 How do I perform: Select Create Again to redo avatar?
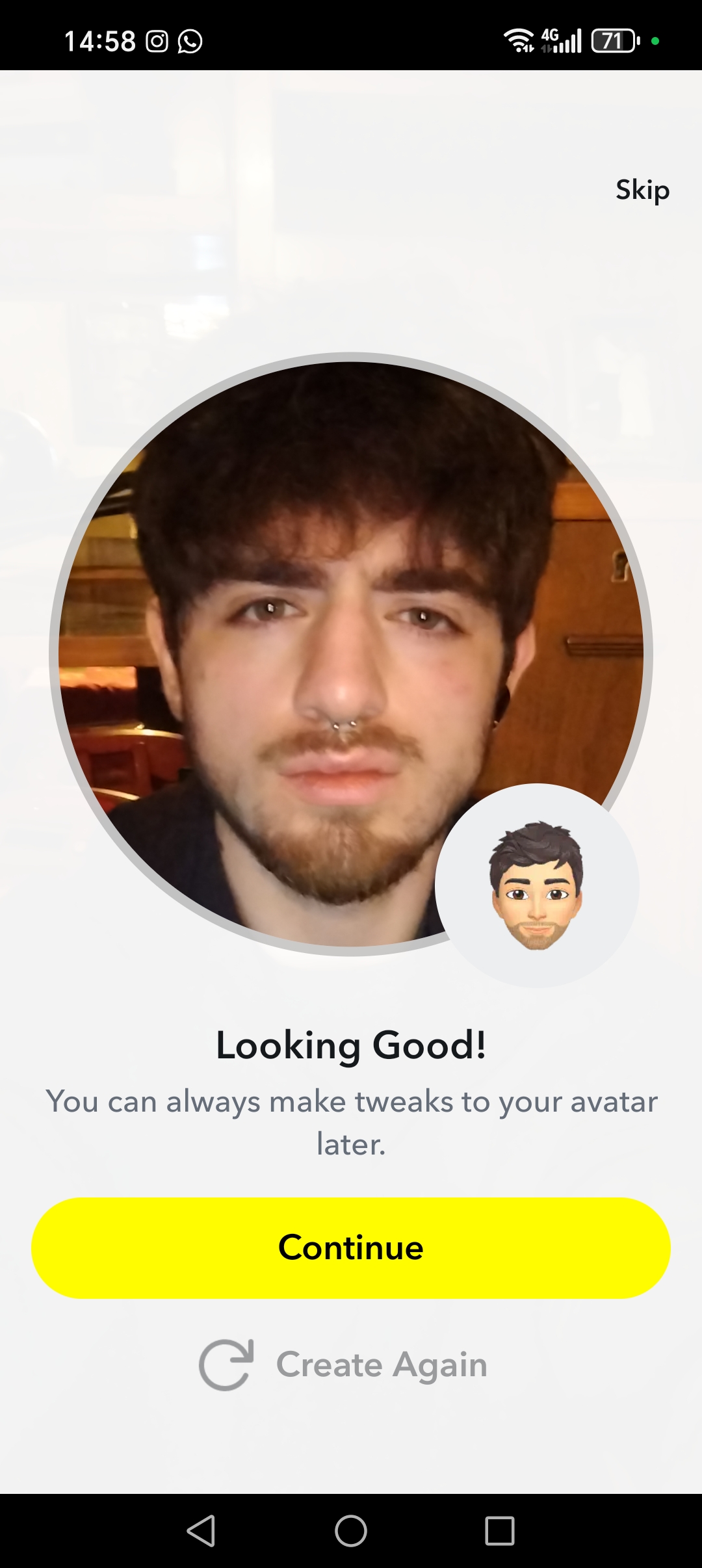click(343, 1365)
